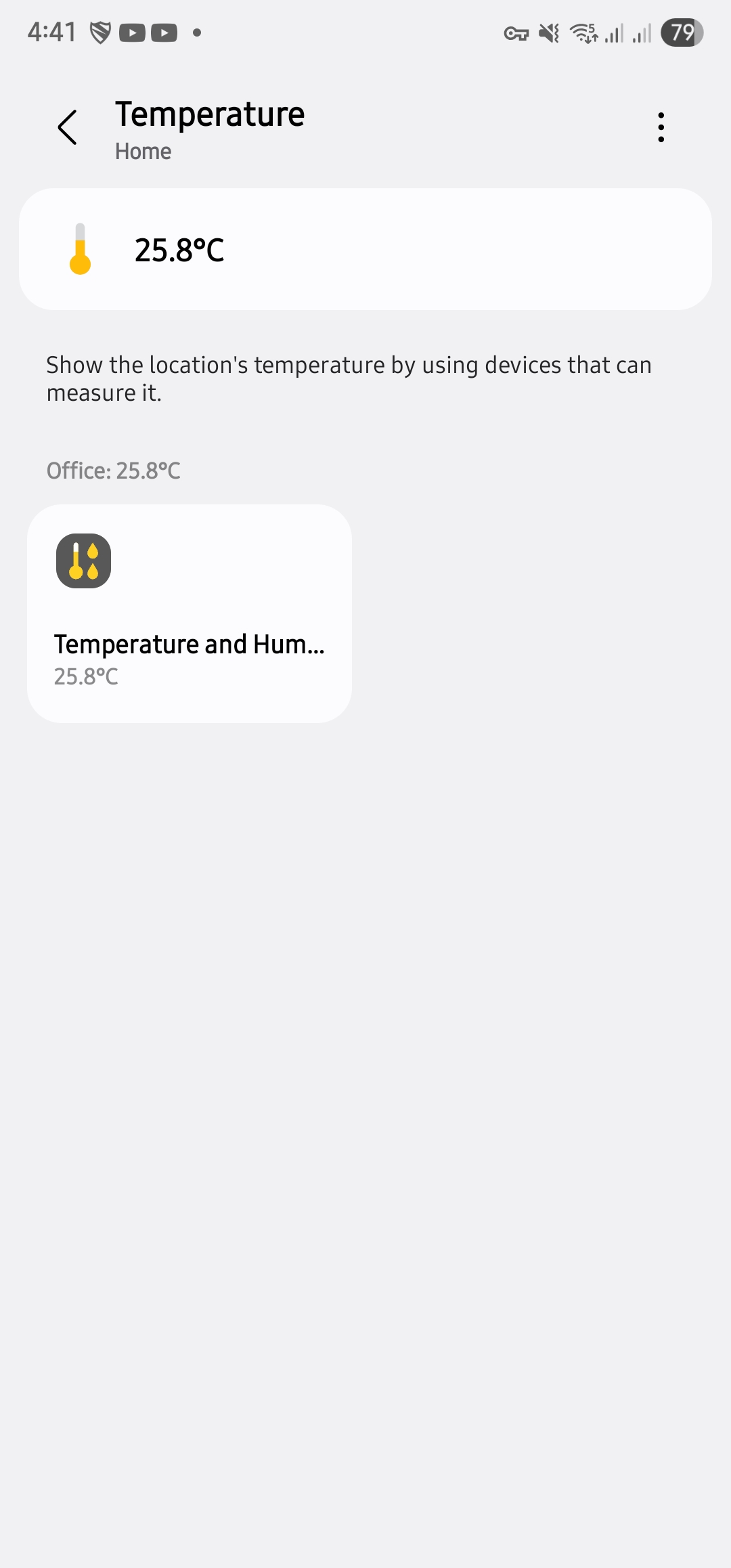The height and width of the screenshot is (1568, 731).
Task: Open the three-dot overflow menu
Action: click(x=661, y=127)
